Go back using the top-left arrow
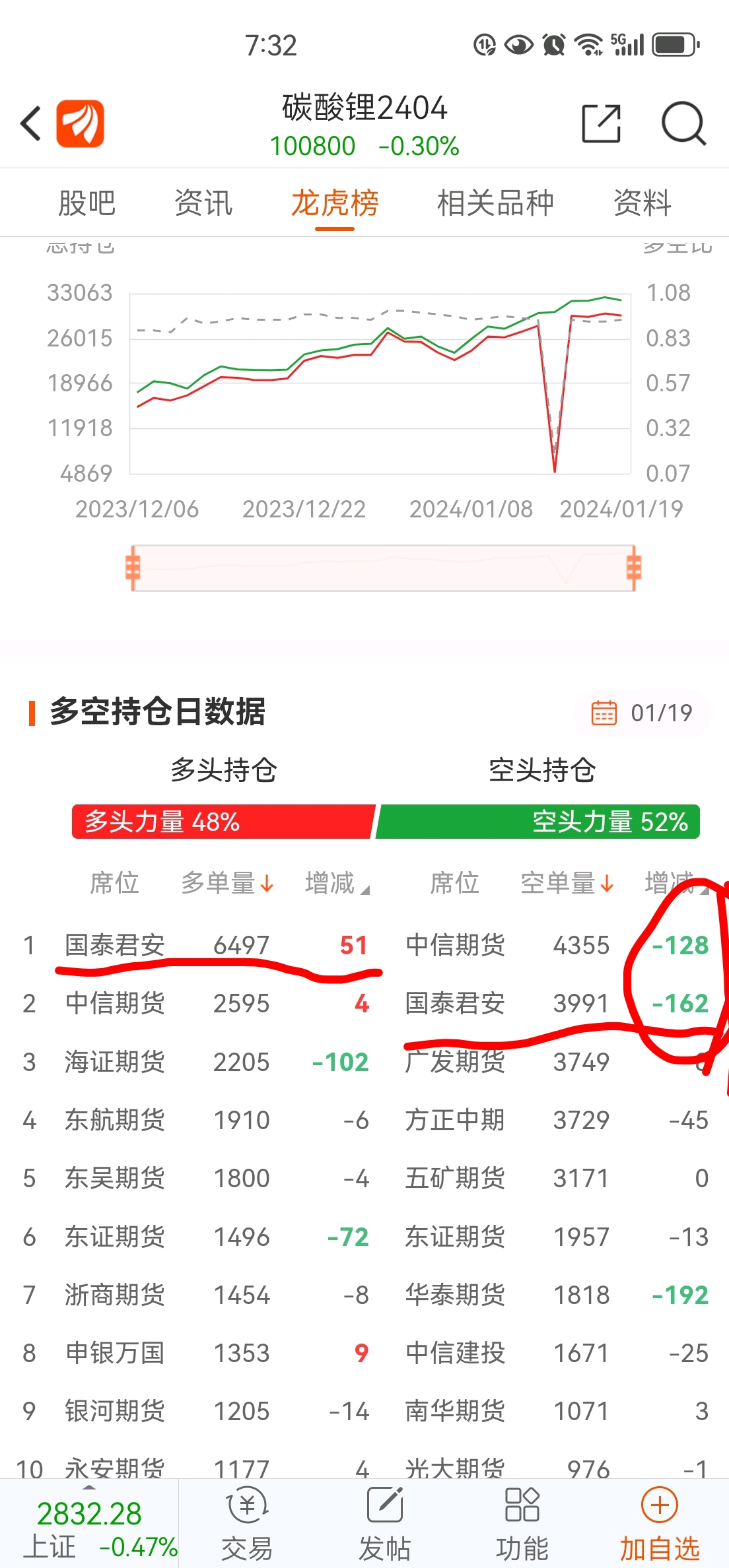 31,123
